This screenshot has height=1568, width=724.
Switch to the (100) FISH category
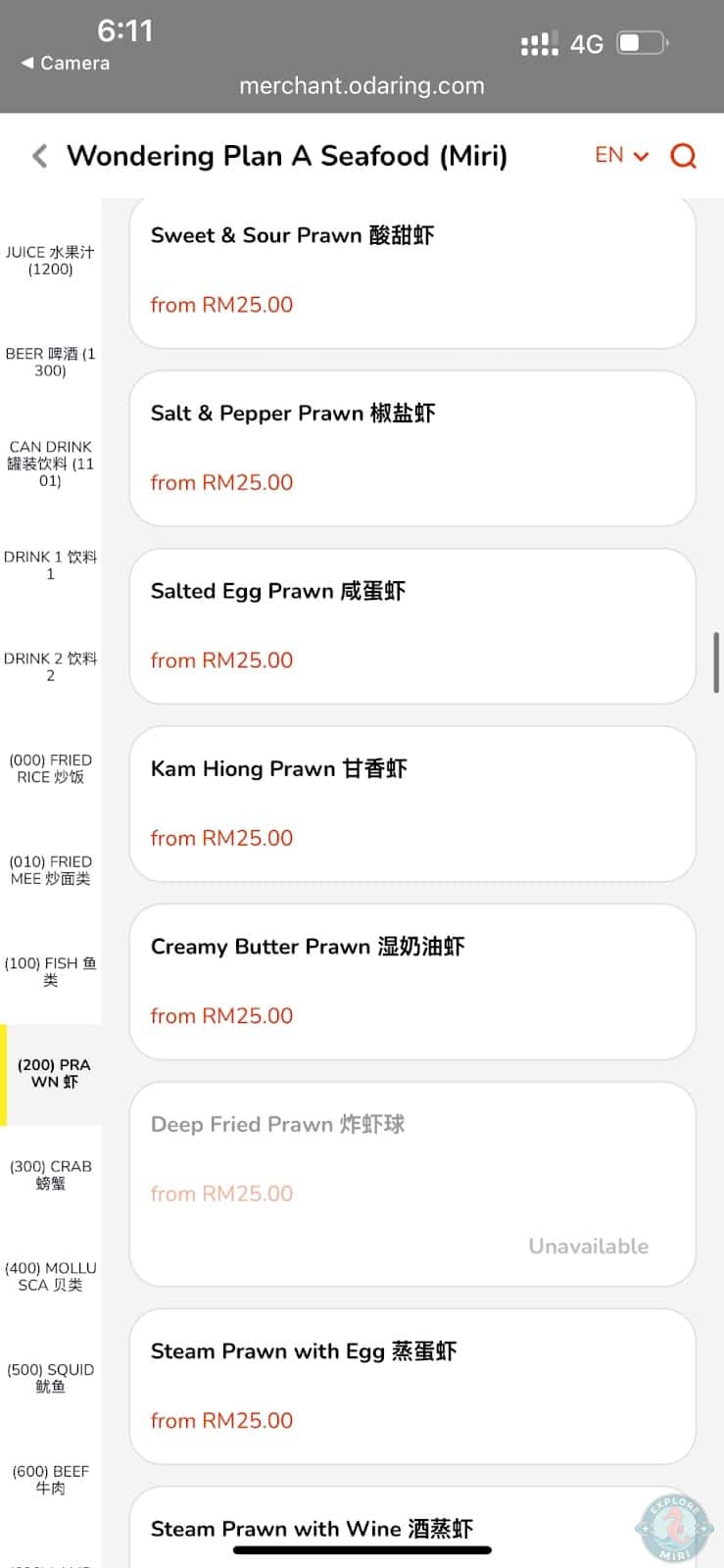[50, 971]
